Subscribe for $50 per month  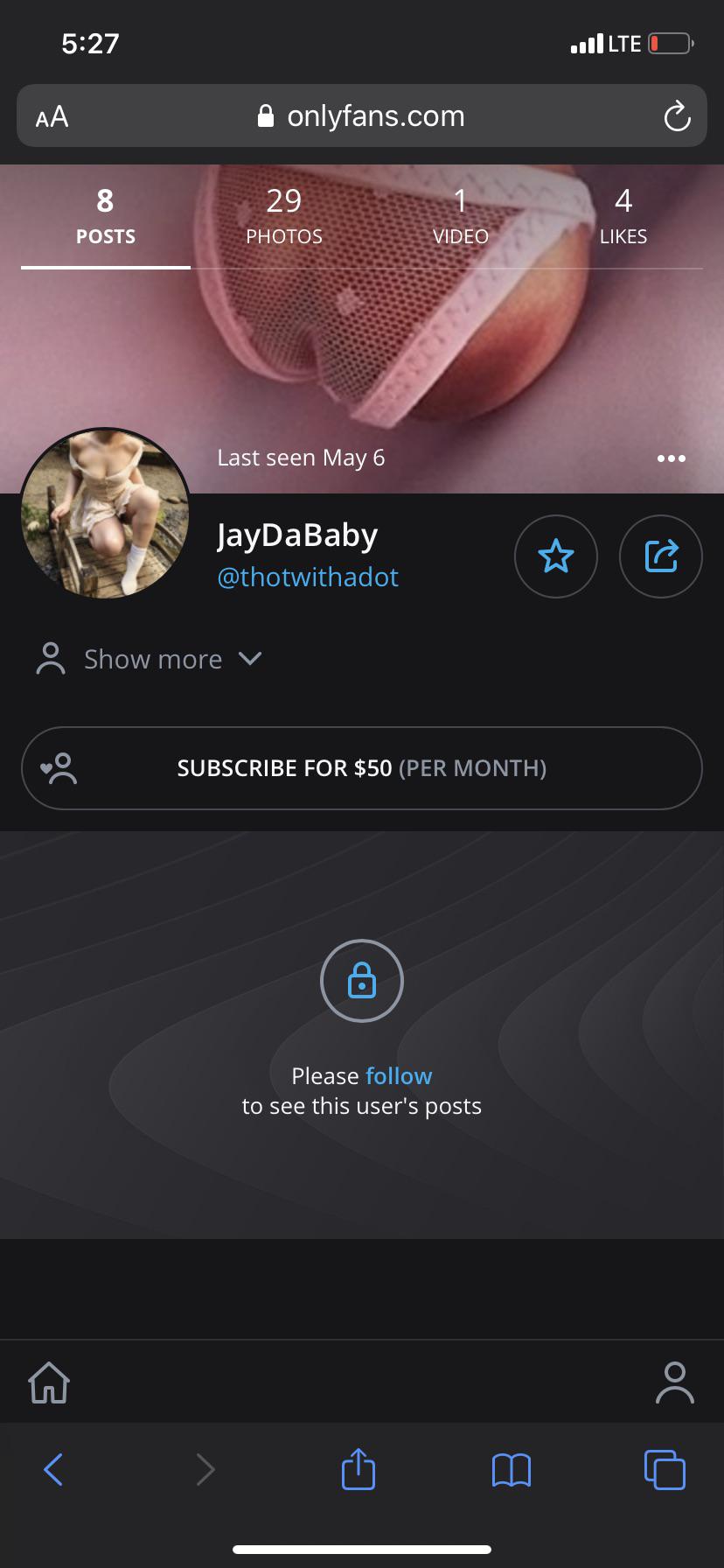point(361,768)
